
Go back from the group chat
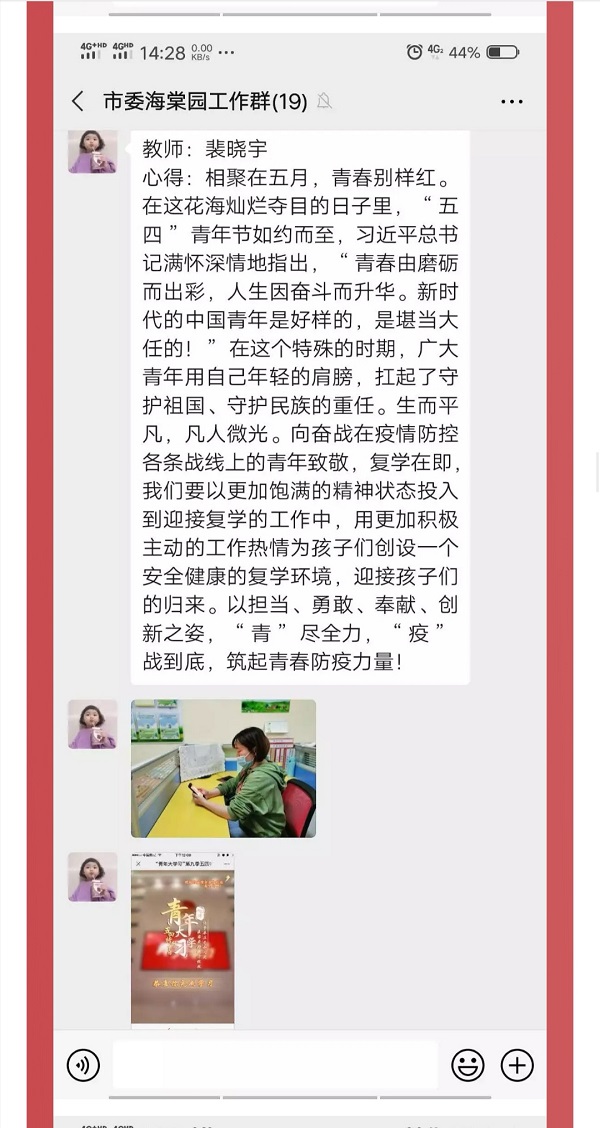(x=78, y=101)
